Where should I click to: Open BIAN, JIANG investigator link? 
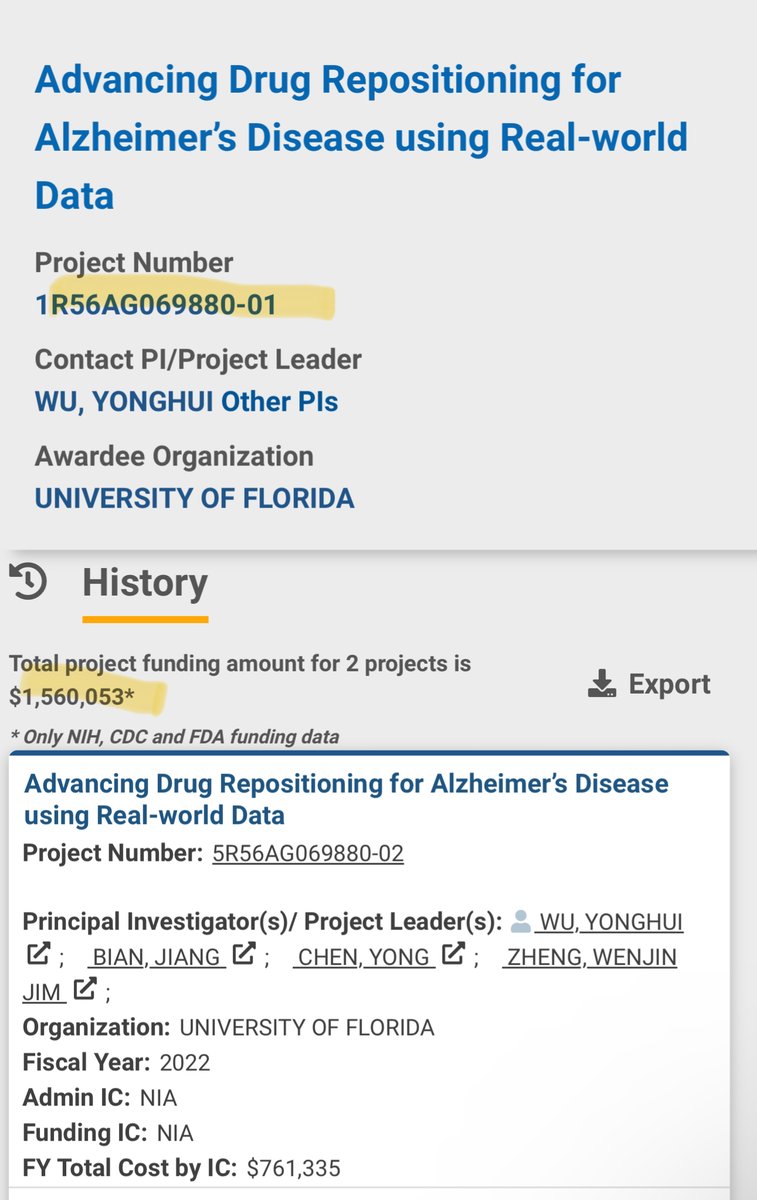156,957
